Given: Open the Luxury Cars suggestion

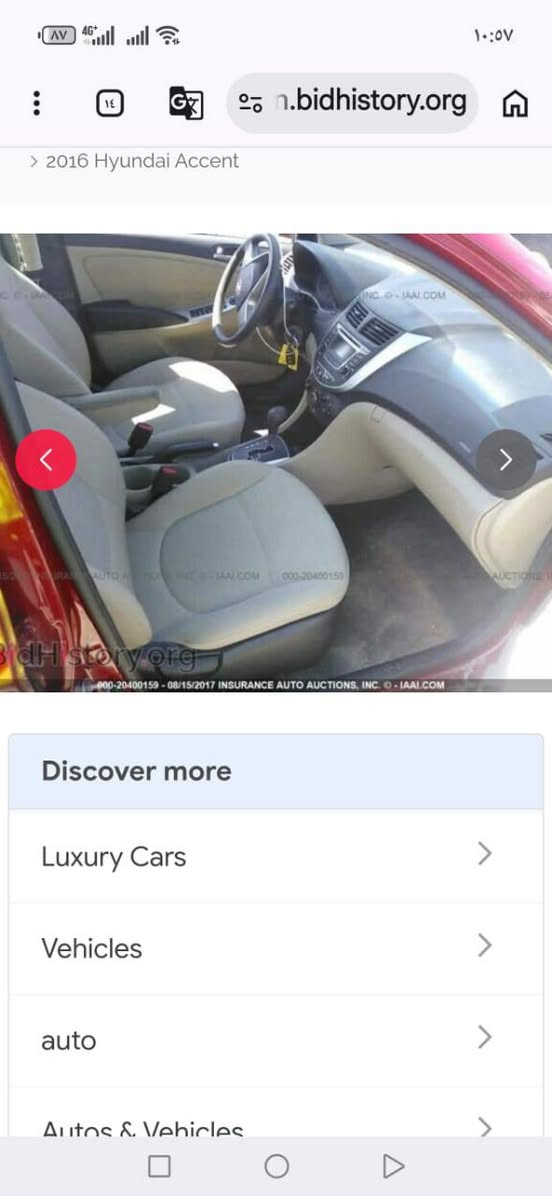Looking at the screenshot, I should (276, 856).
